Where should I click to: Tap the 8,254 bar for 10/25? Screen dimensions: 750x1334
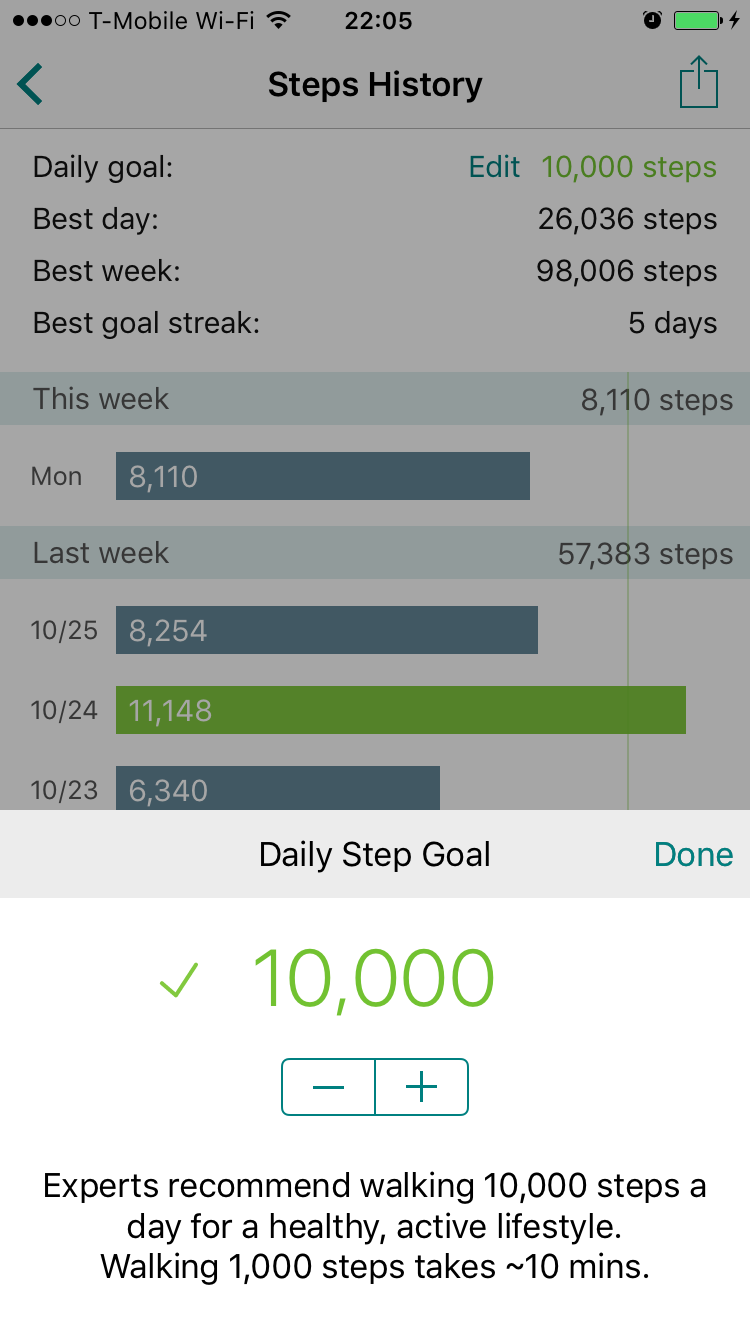[326, 630]
